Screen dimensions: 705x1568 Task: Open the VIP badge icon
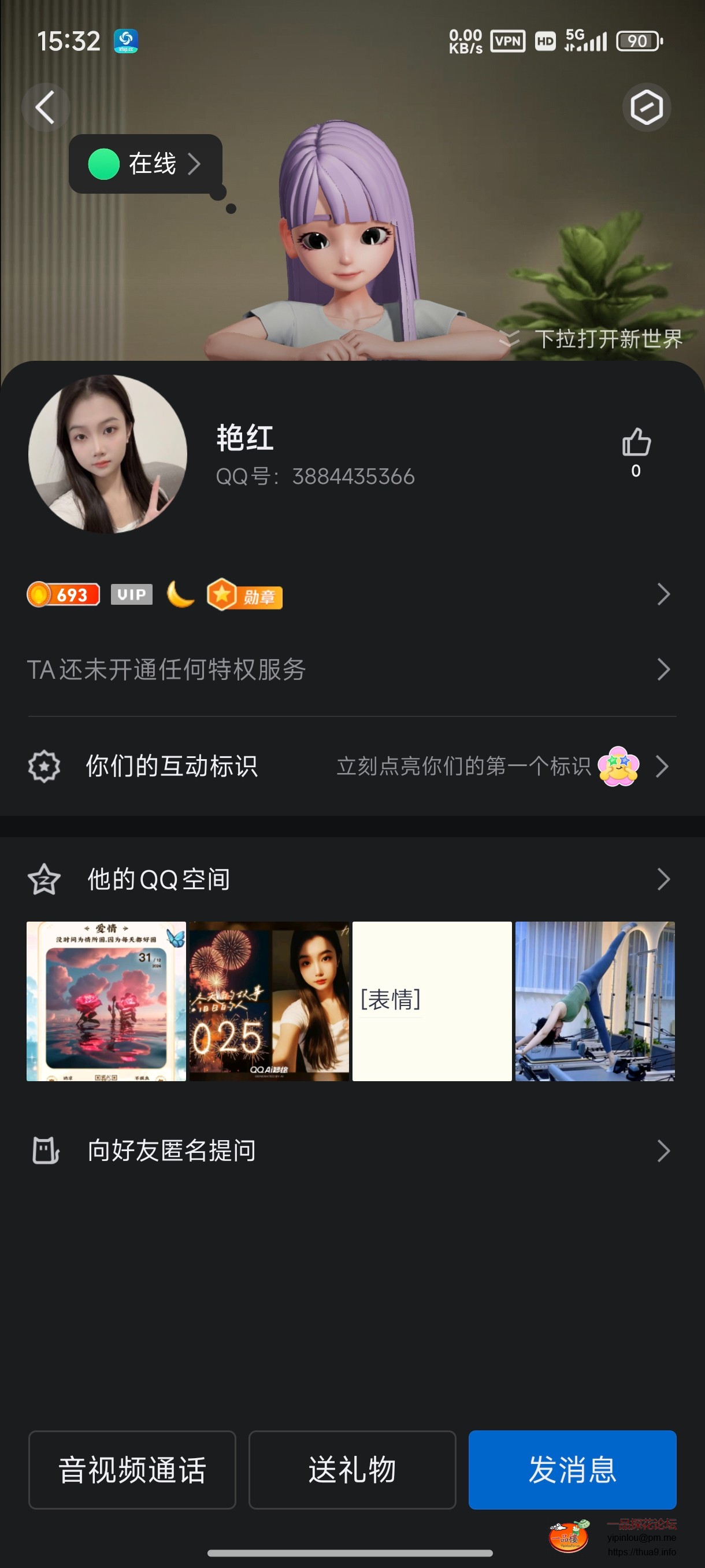(x=131, y=595)
